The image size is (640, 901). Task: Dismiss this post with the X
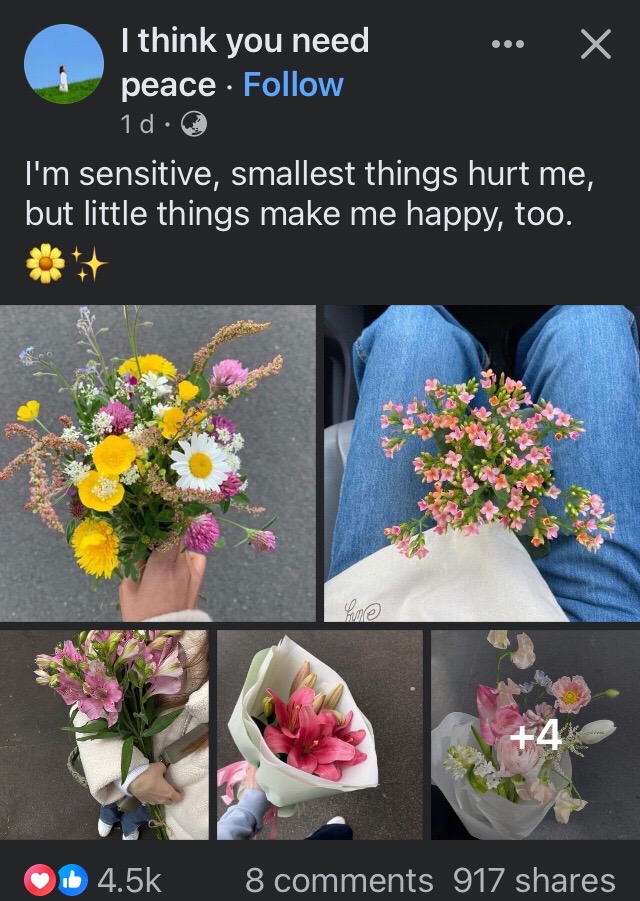pos(596,44)
